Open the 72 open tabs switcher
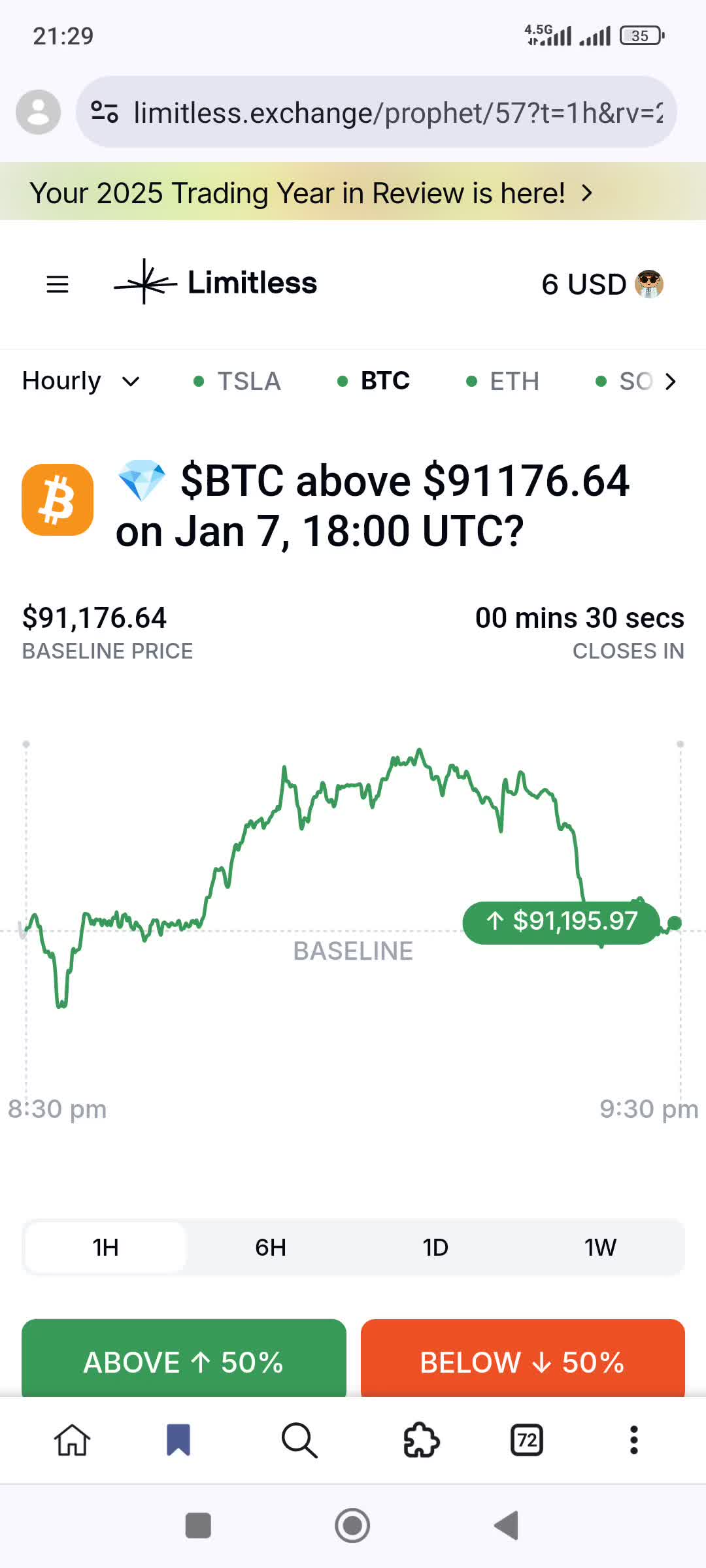The image size is (706, 1568). point(527,1440)
